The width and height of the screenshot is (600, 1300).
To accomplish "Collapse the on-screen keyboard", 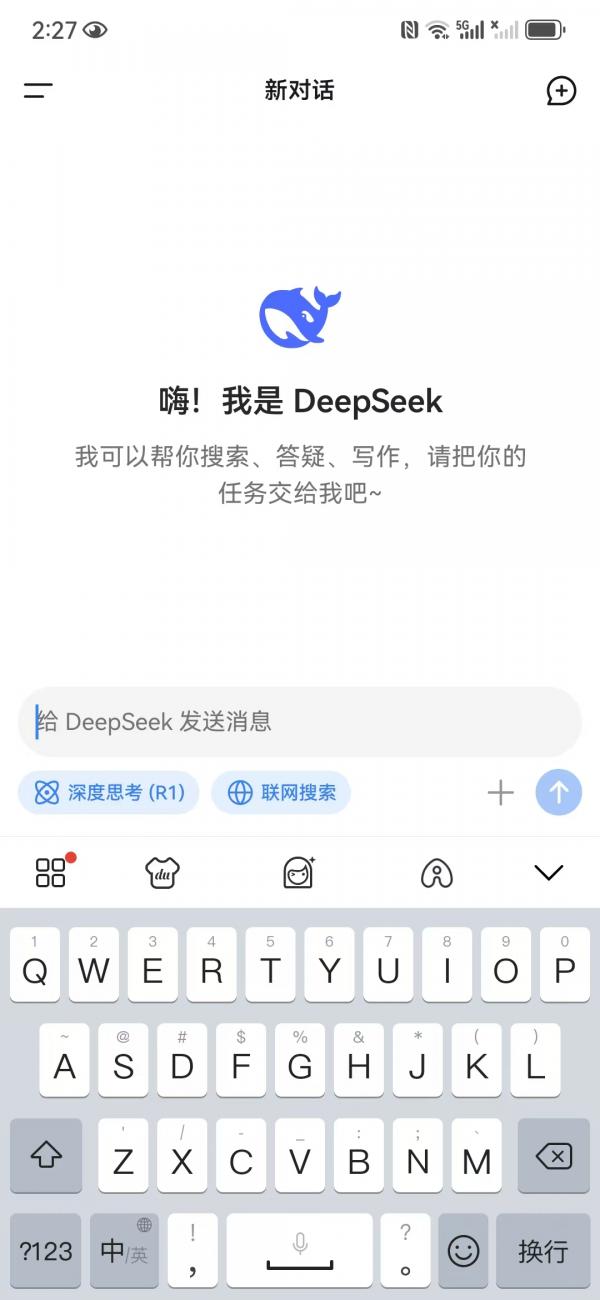I will coord(549,873).
